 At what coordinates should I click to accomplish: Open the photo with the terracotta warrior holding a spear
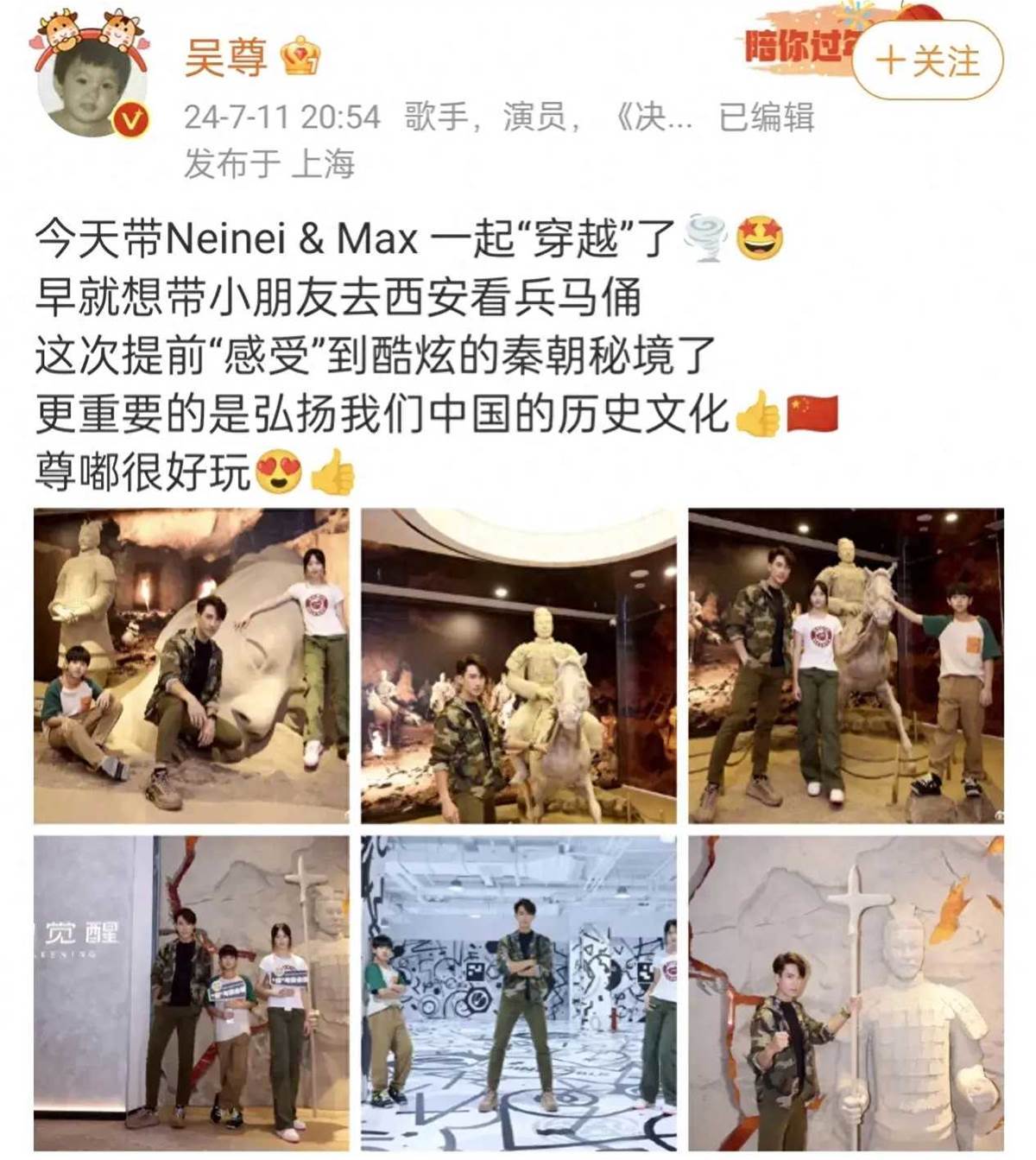tap(846, 993)
